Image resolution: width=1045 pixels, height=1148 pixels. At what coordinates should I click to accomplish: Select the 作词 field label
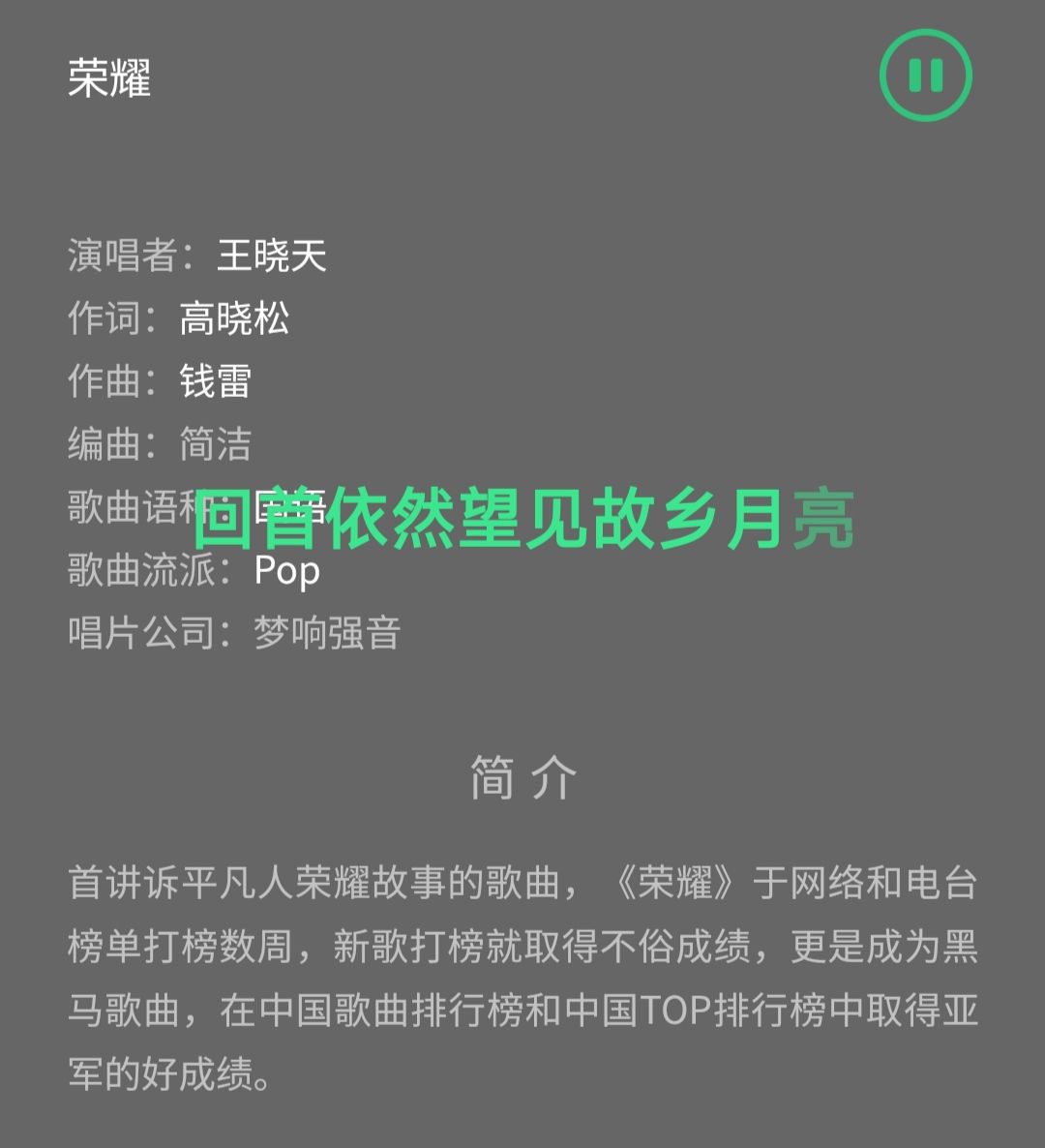[106, 319]
